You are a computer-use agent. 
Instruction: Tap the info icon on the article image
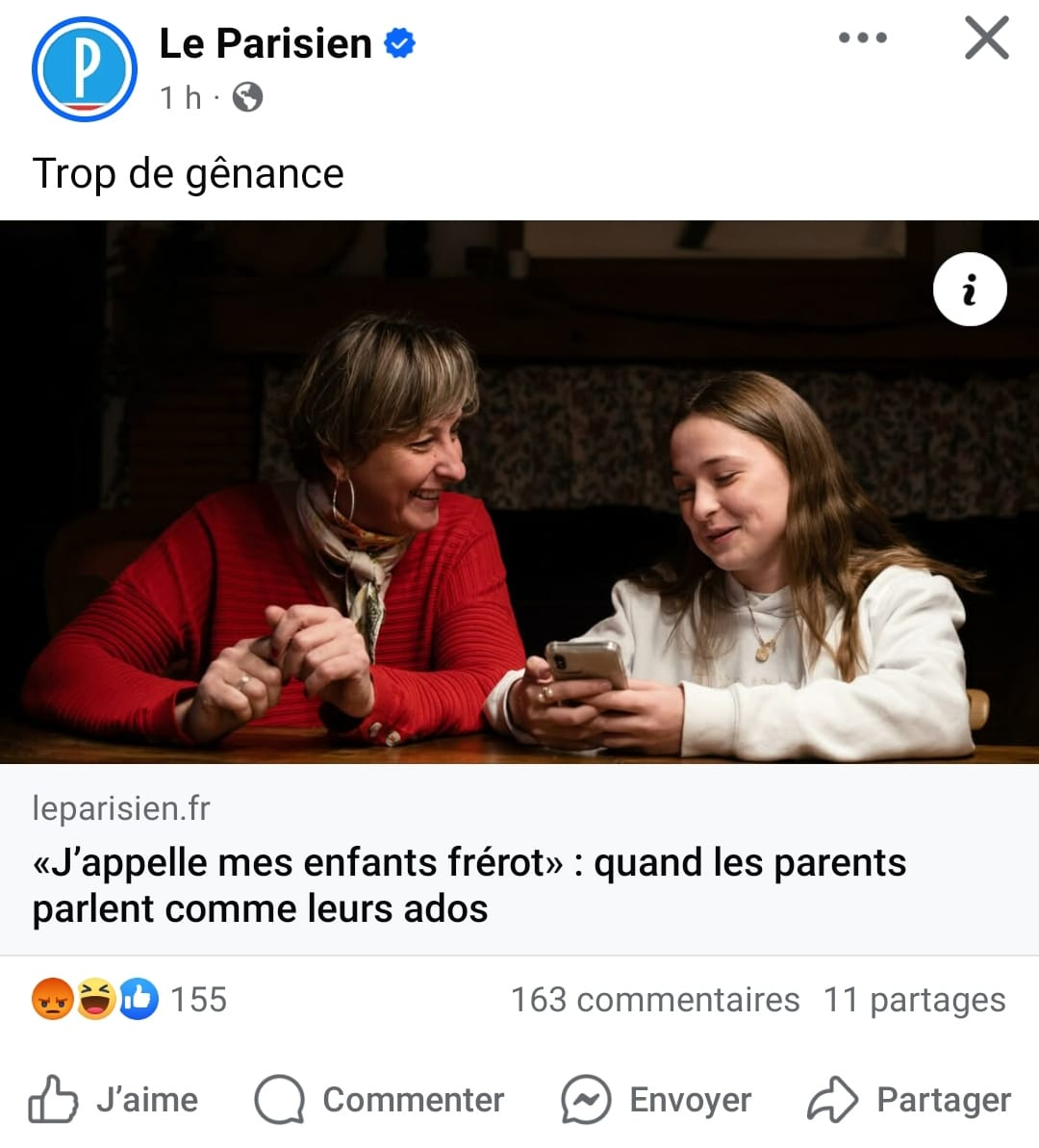pyautogui.click(x=969, y=290)
